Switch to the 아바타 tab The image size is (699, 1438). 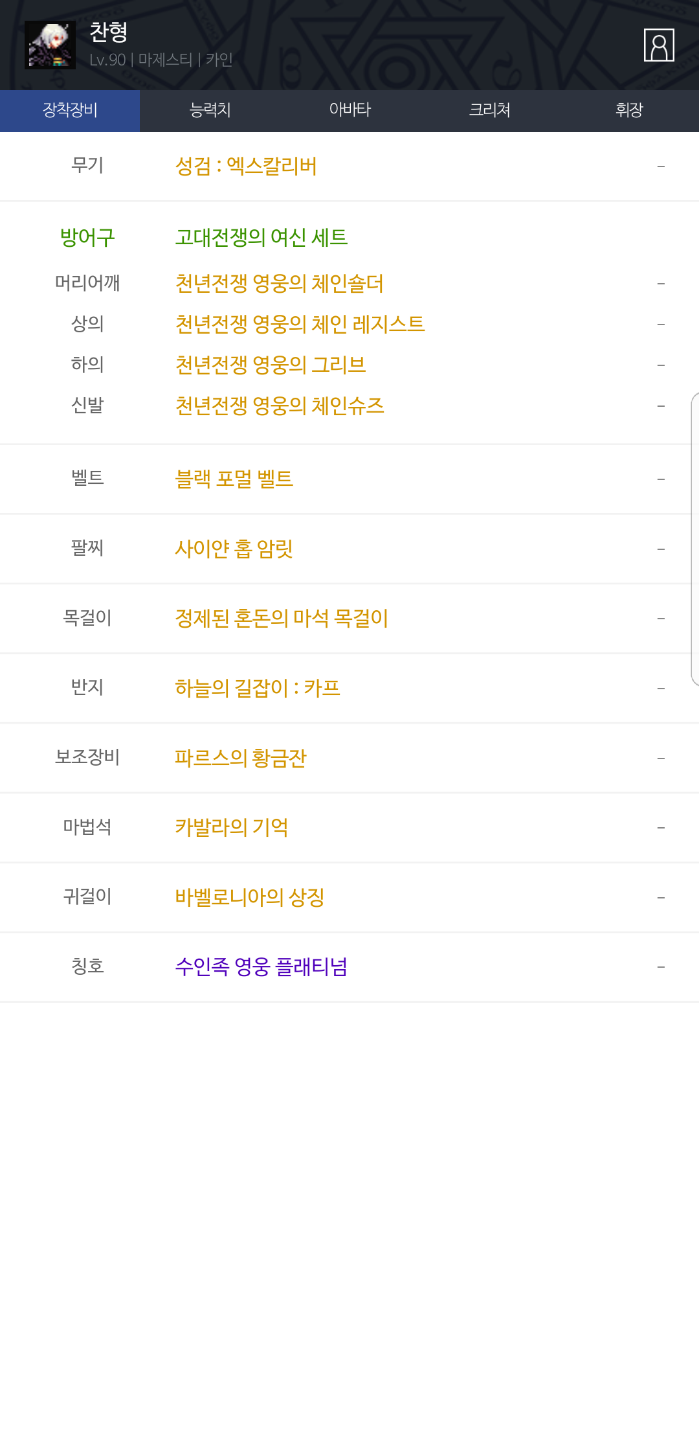[x=350, y=111]
